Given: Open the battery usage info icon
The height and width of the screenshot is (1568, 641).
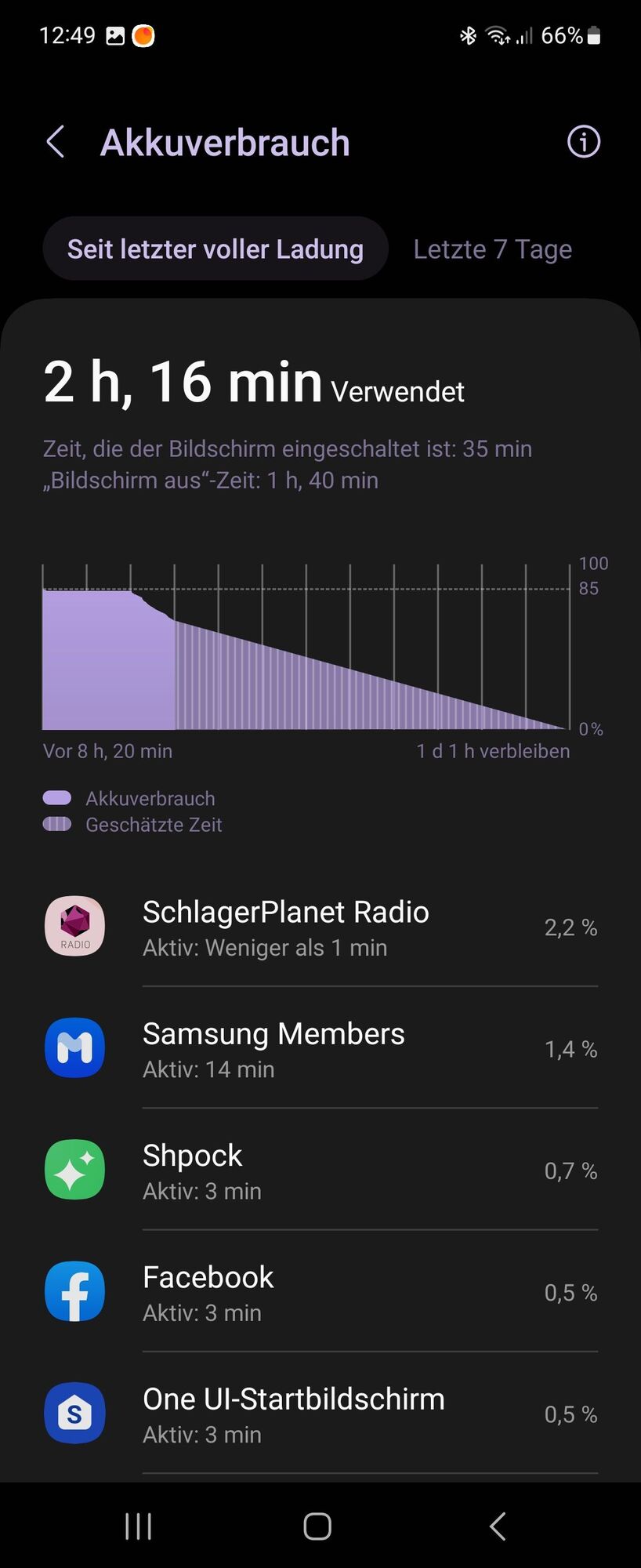Looking at the screenshot, I should click(x=583, y=142).
